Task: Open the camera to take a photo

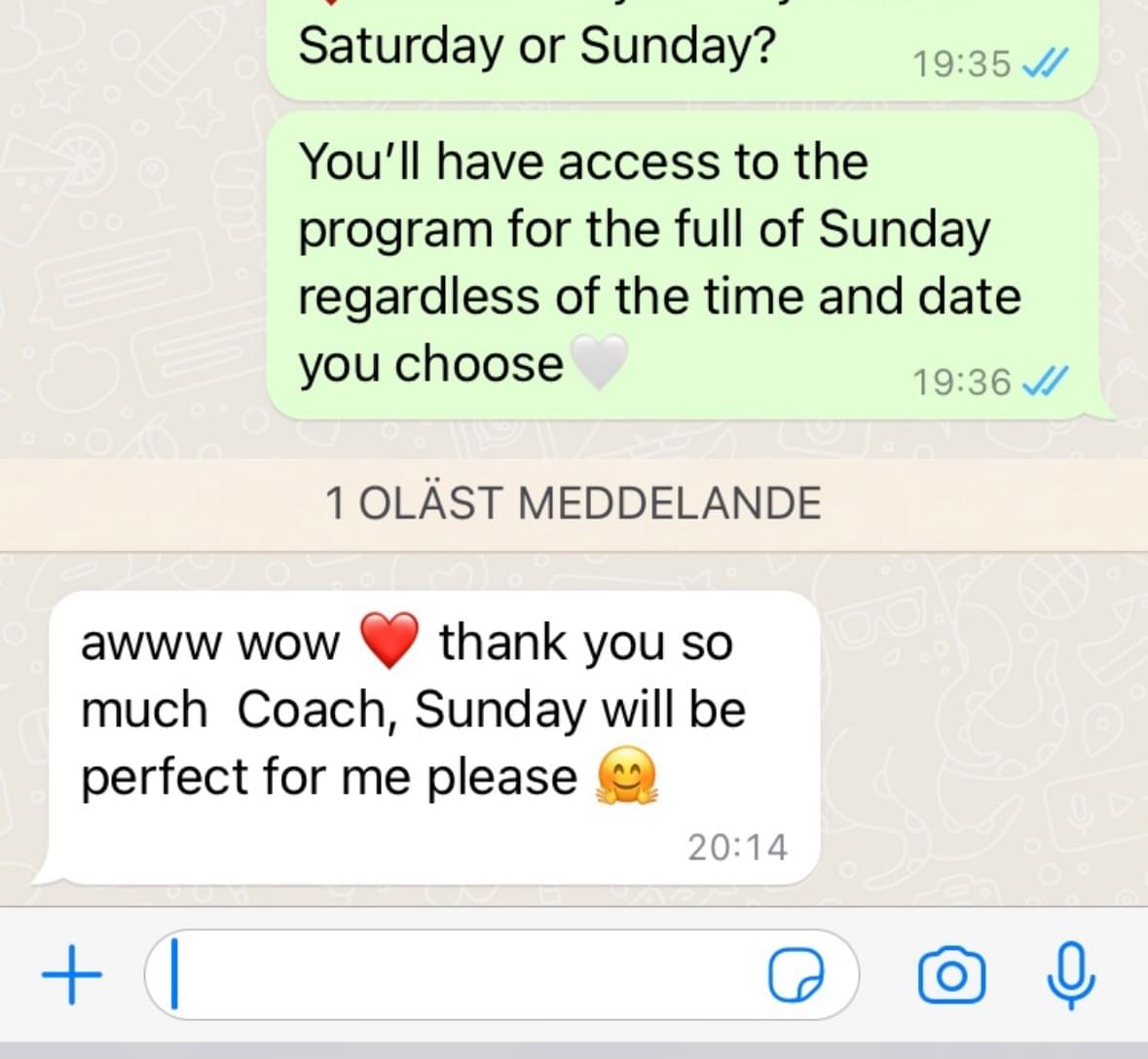Action: click(951, 975)
